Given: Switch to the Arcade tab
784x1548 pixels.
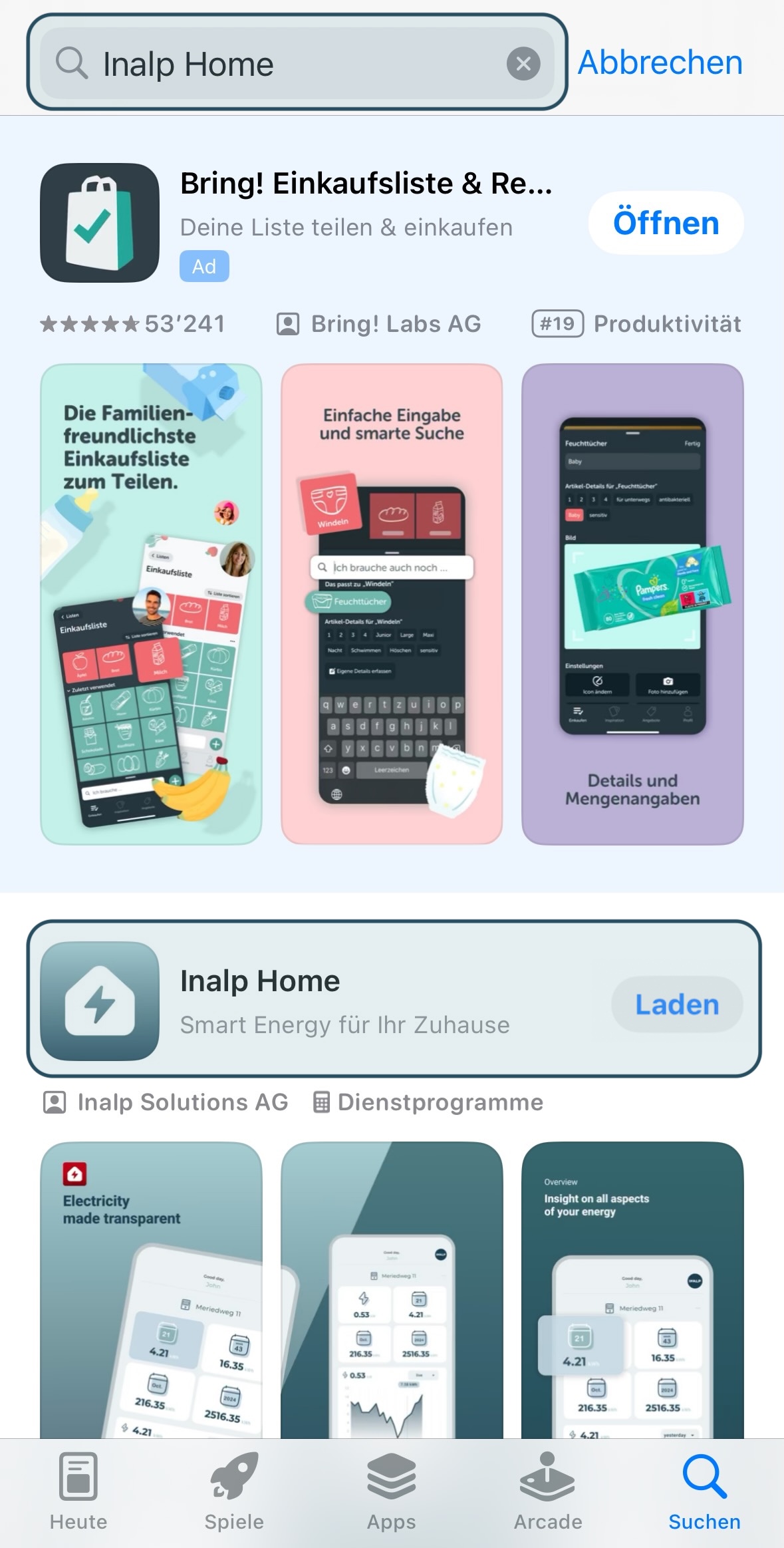Looking at the screenshot, I should tap(548, 1491).
